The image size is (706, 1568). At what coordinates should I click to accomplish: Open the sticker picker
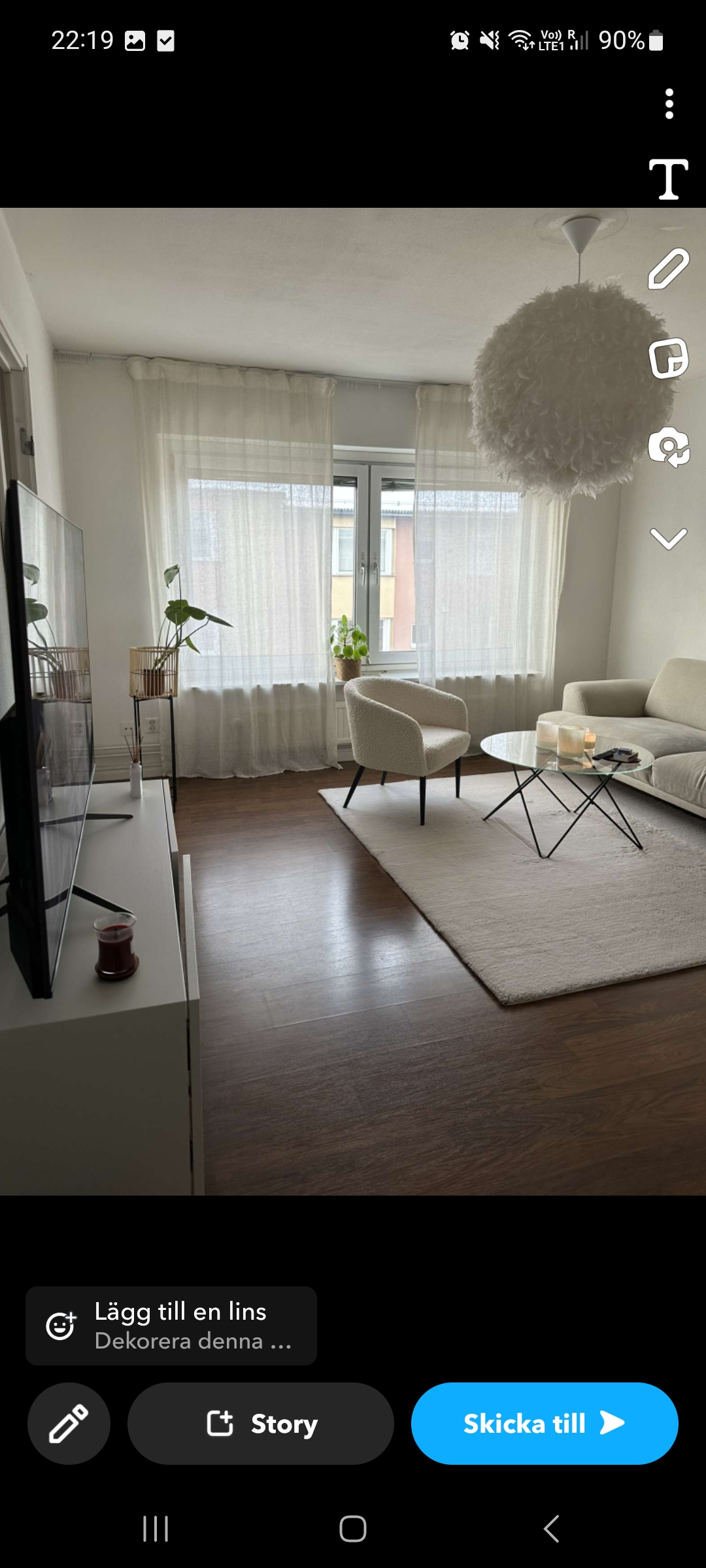(668, 358)
